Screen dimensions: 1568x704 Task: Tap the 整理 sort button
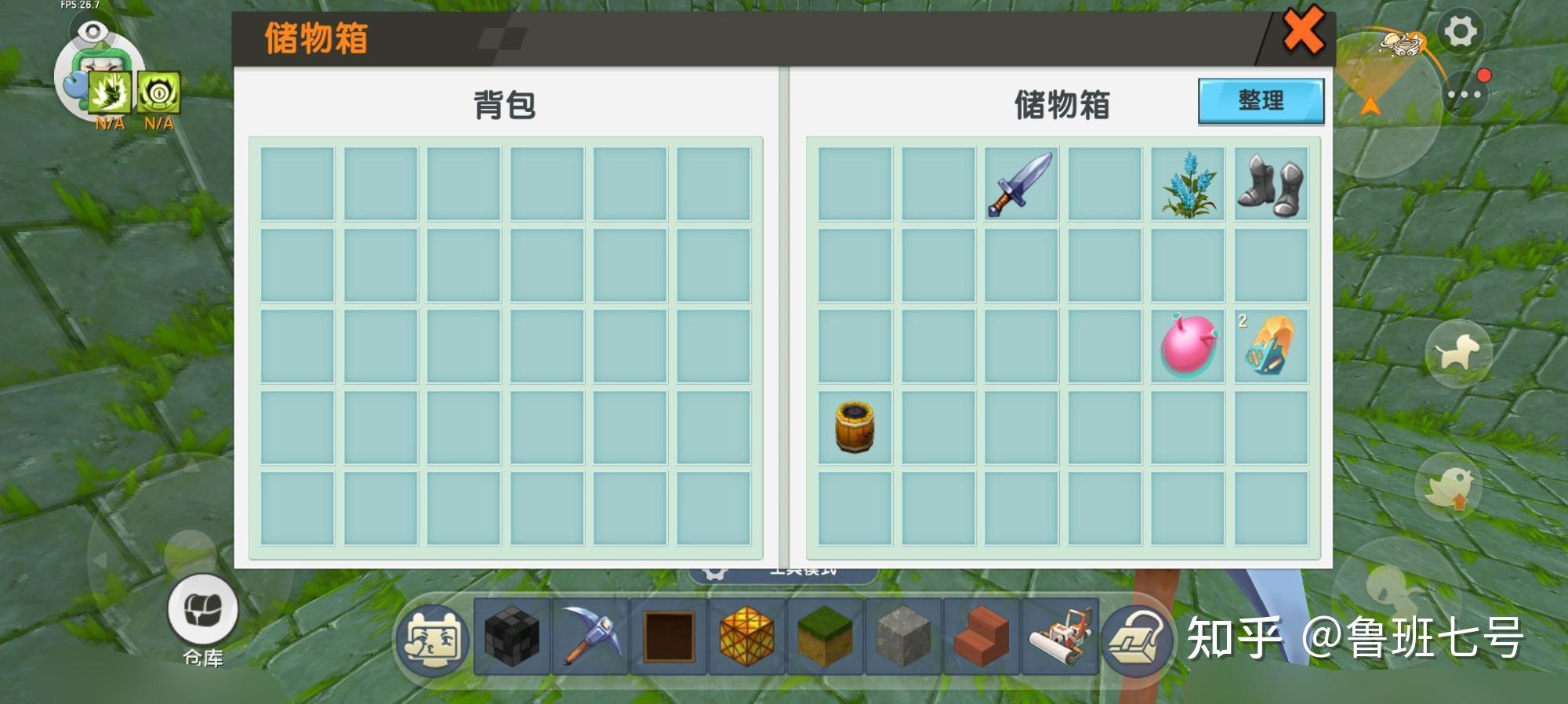[1261, 101]
